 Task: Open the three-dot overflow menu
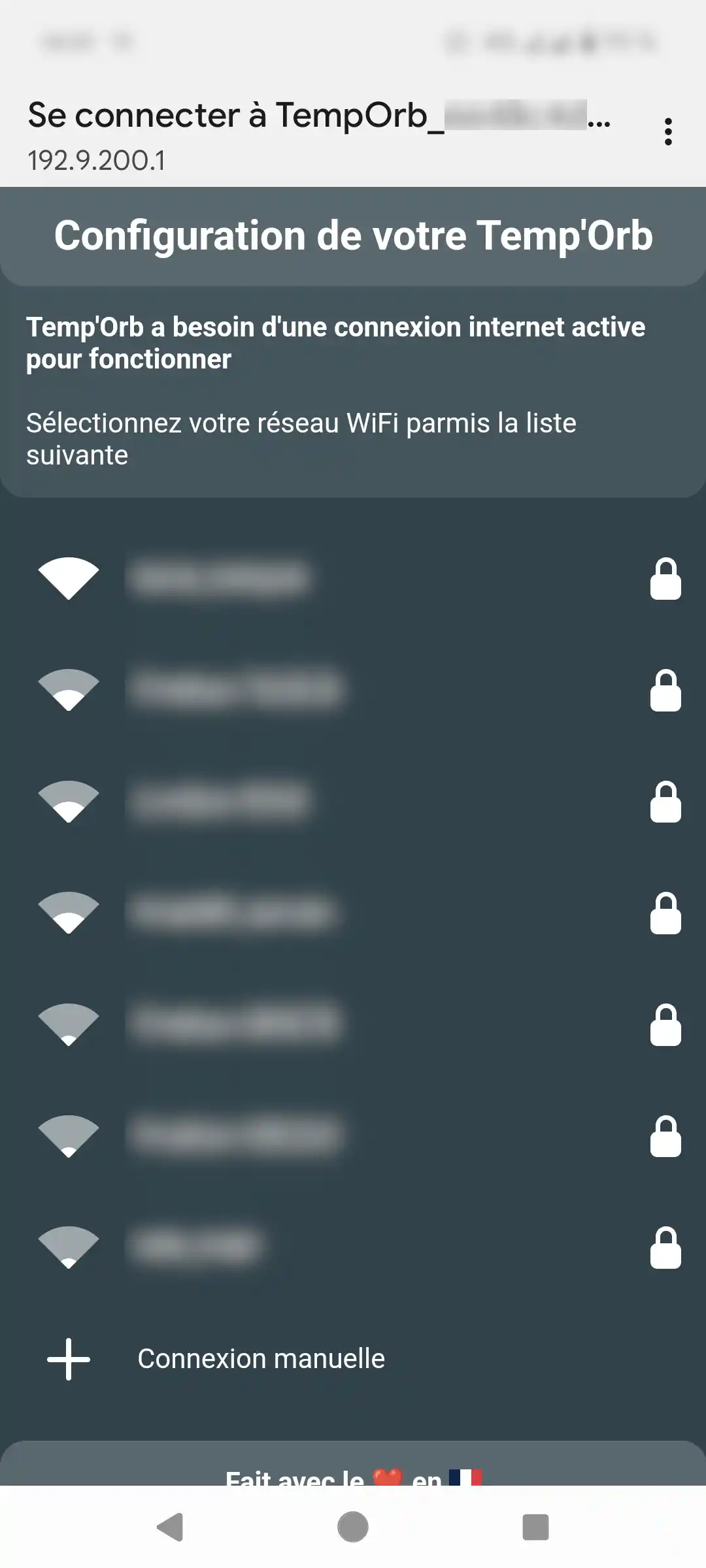click(667, 132)
